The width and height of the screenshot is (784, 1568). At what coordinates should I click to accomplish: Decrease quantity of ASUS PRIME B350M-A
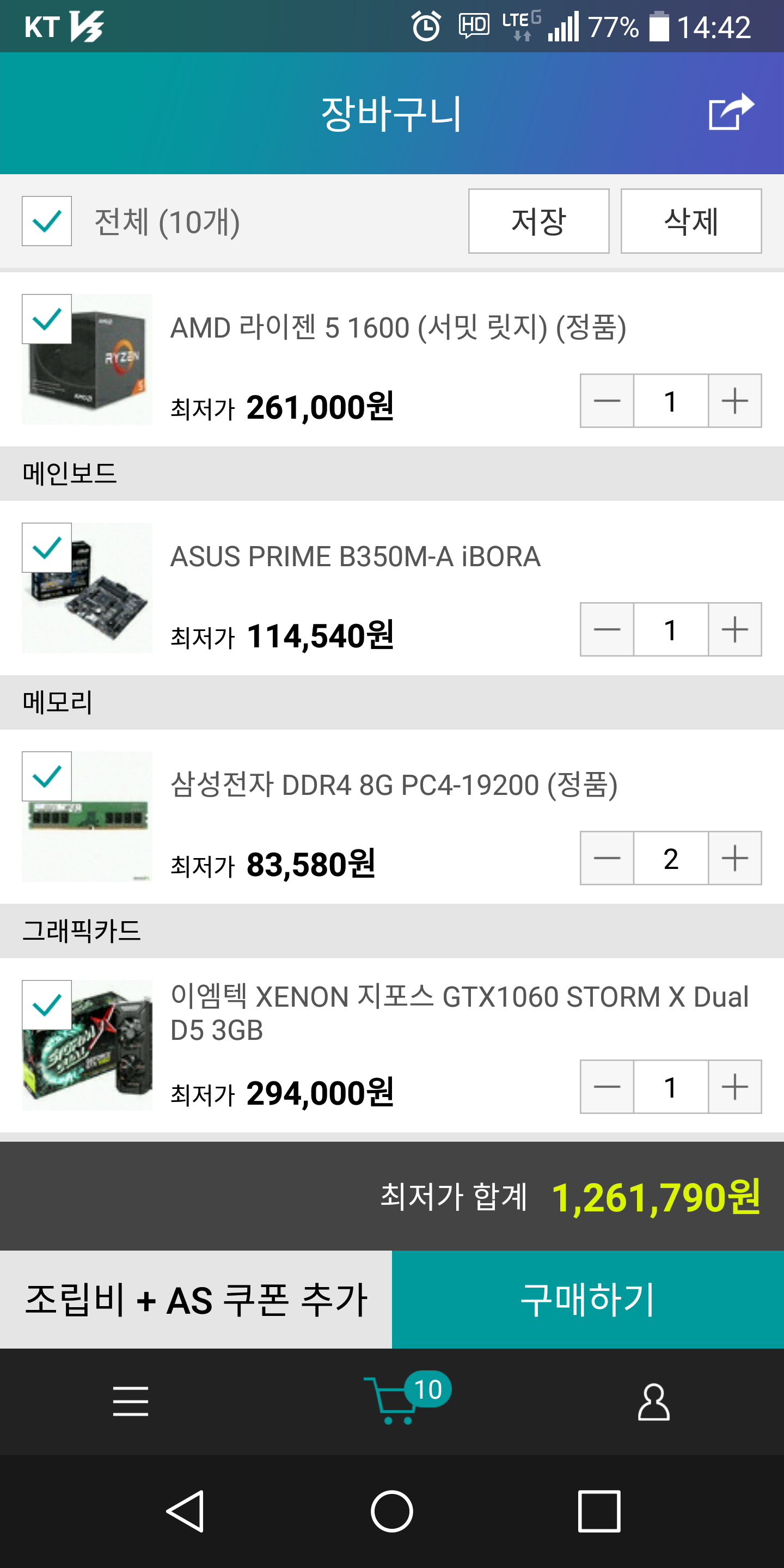tap(607, 629)
